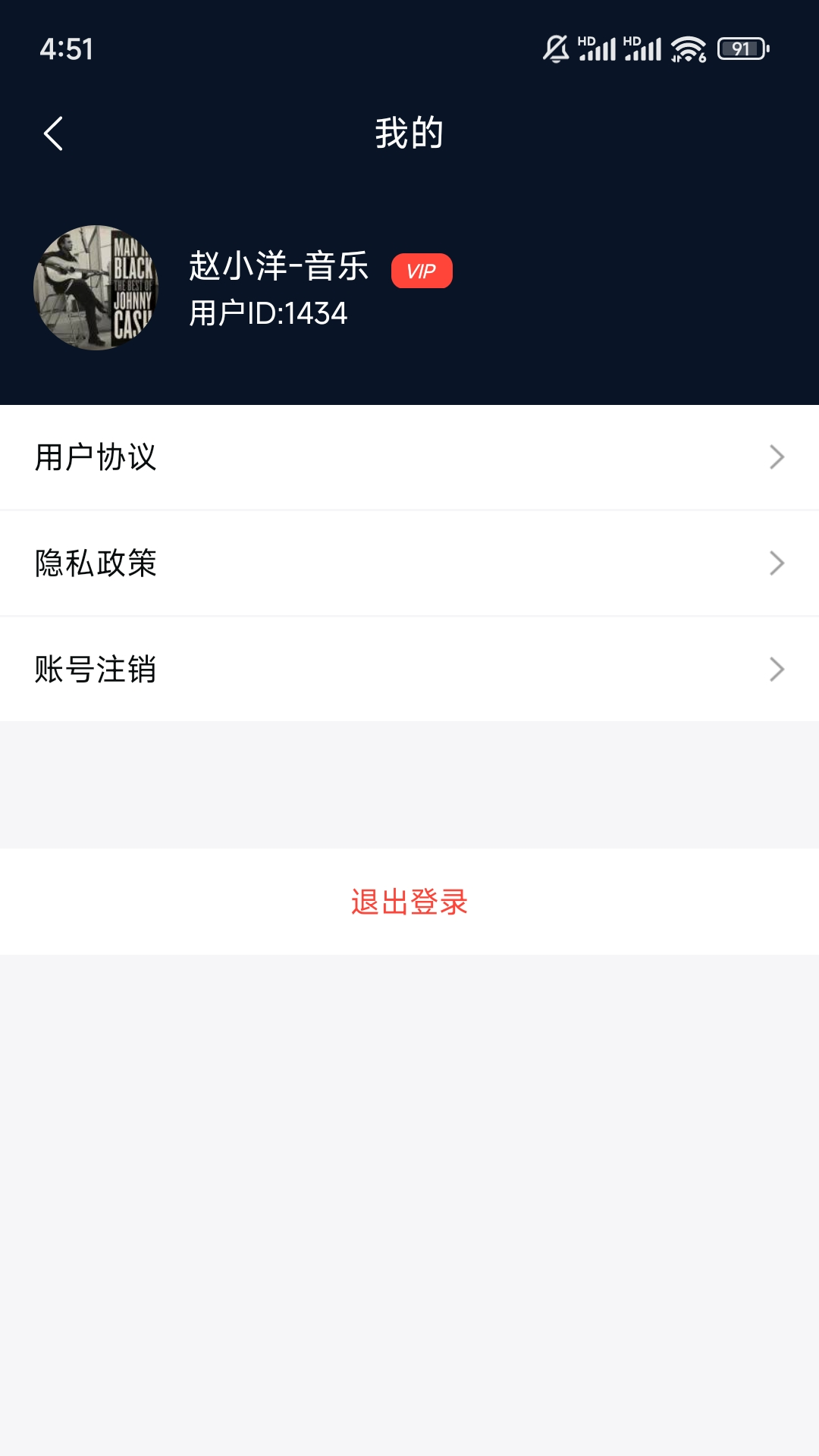This screenshot has height=1456, width=819.
Task: Select the 账号注销 account deletion option
Action: tap(95, 669)
